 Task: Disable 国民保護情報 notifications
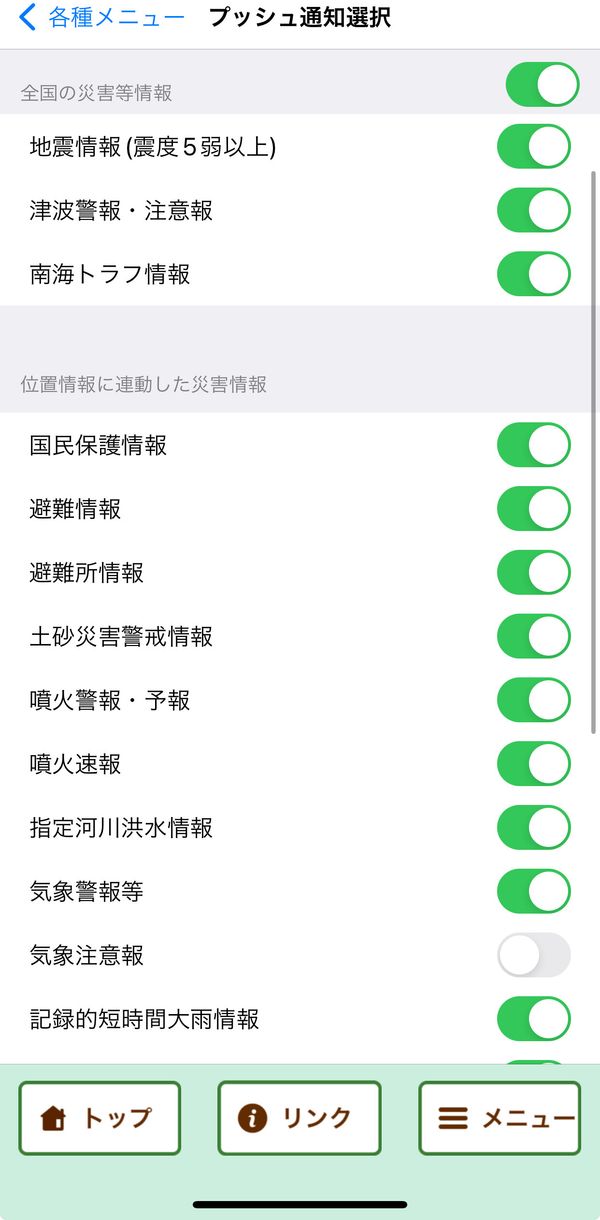(534, 445)
